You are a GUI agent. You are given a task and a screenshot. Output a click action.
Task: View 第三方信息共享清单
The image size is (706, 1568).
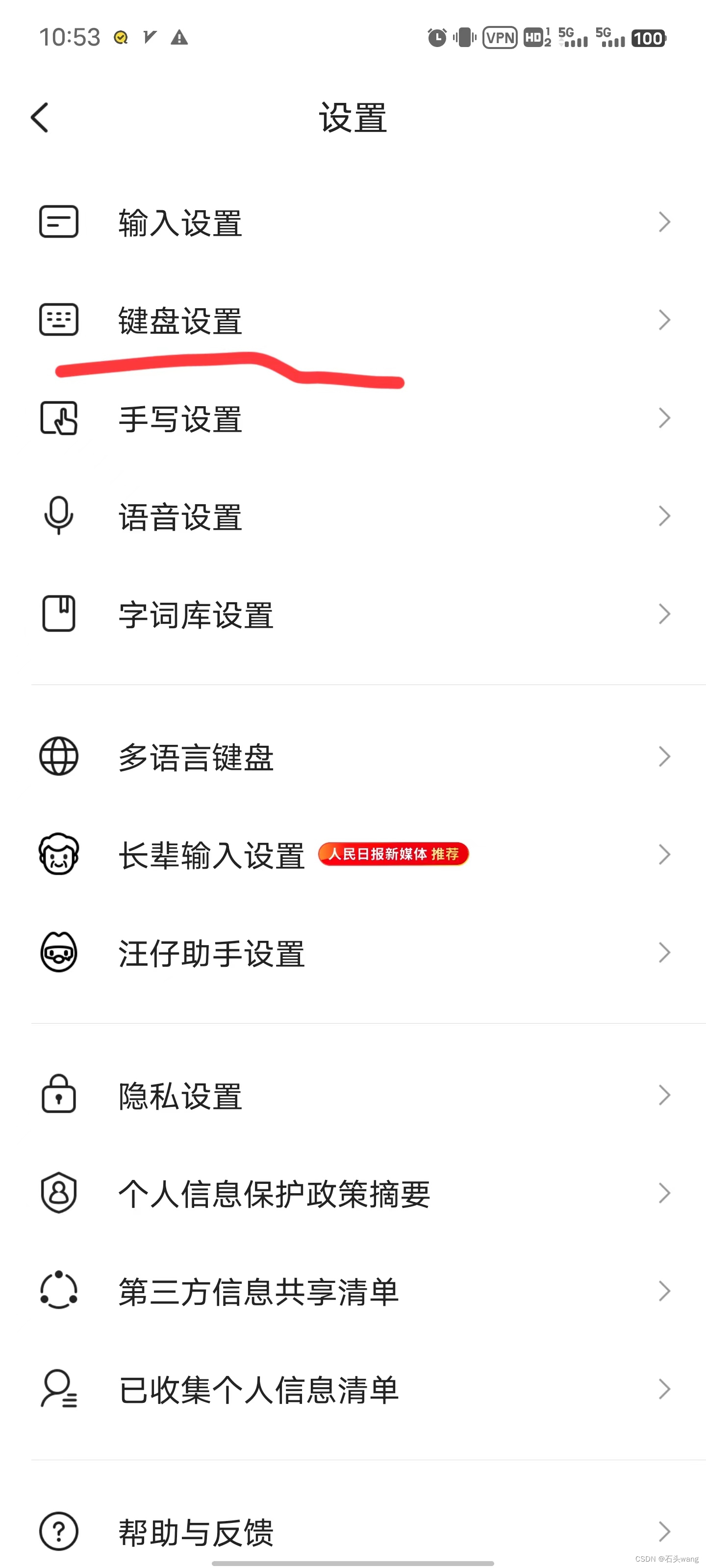(x=258, y=1291)
